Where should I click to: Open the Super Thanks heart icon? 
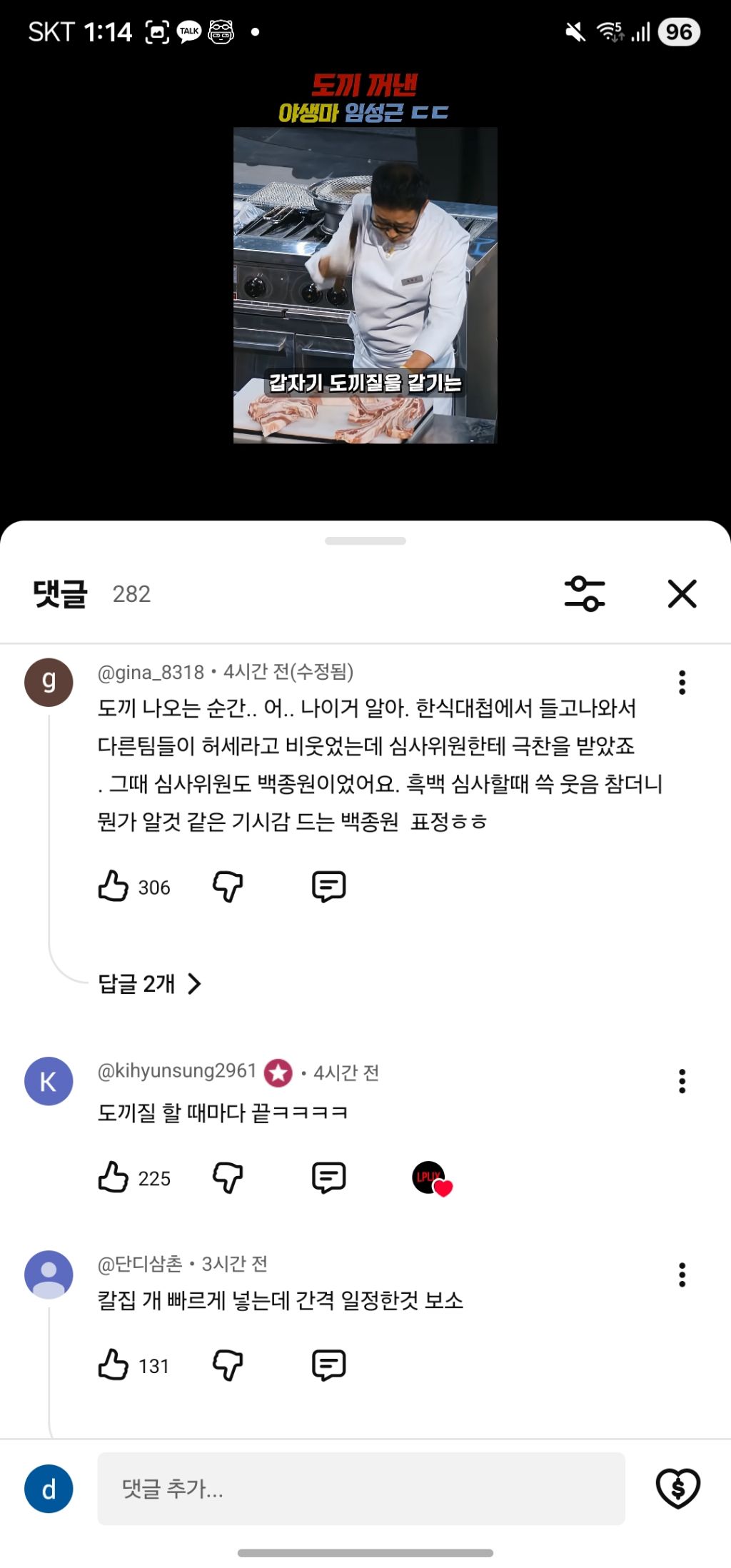click(677, 1489)
